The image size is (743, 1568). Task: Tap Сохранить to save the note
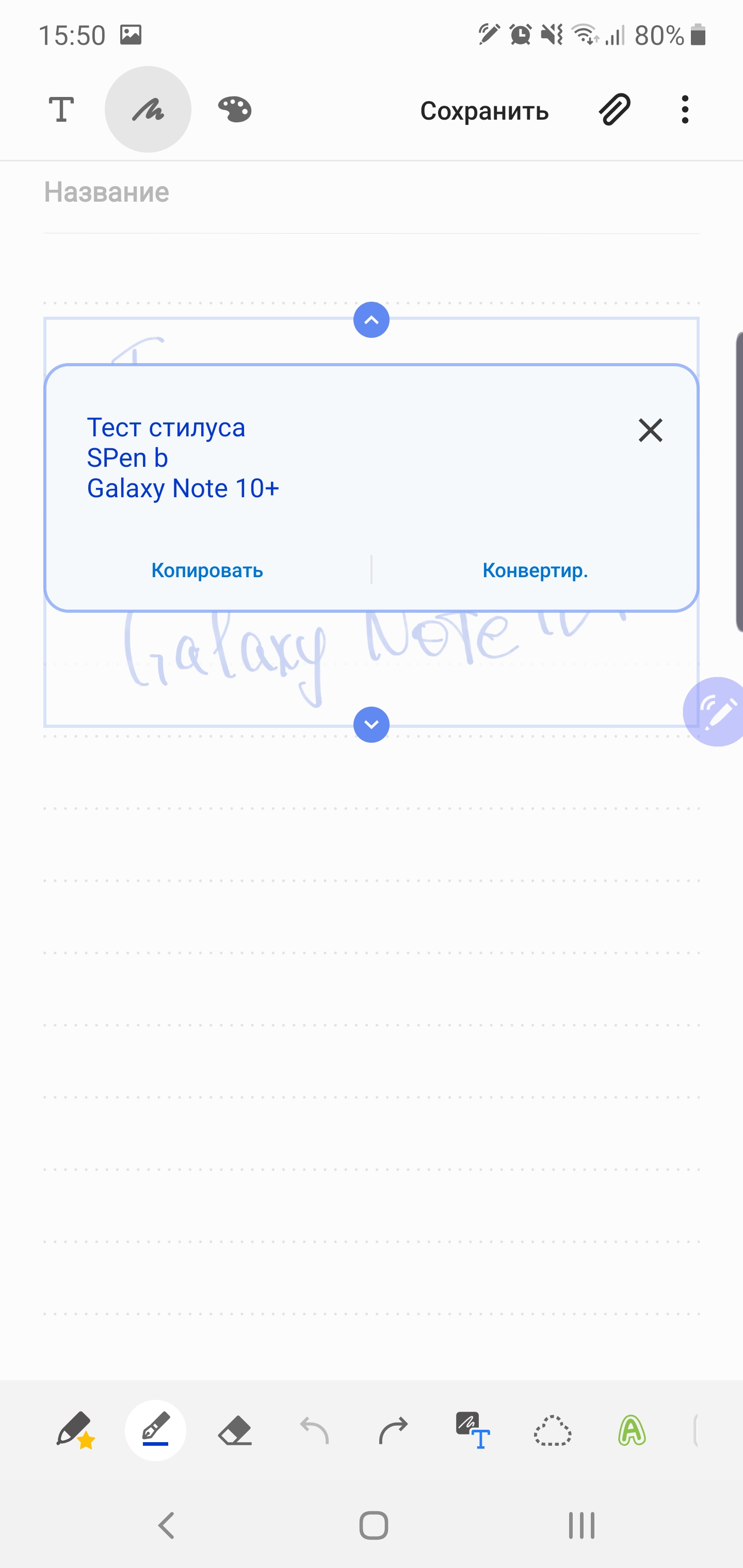[484, 111]
